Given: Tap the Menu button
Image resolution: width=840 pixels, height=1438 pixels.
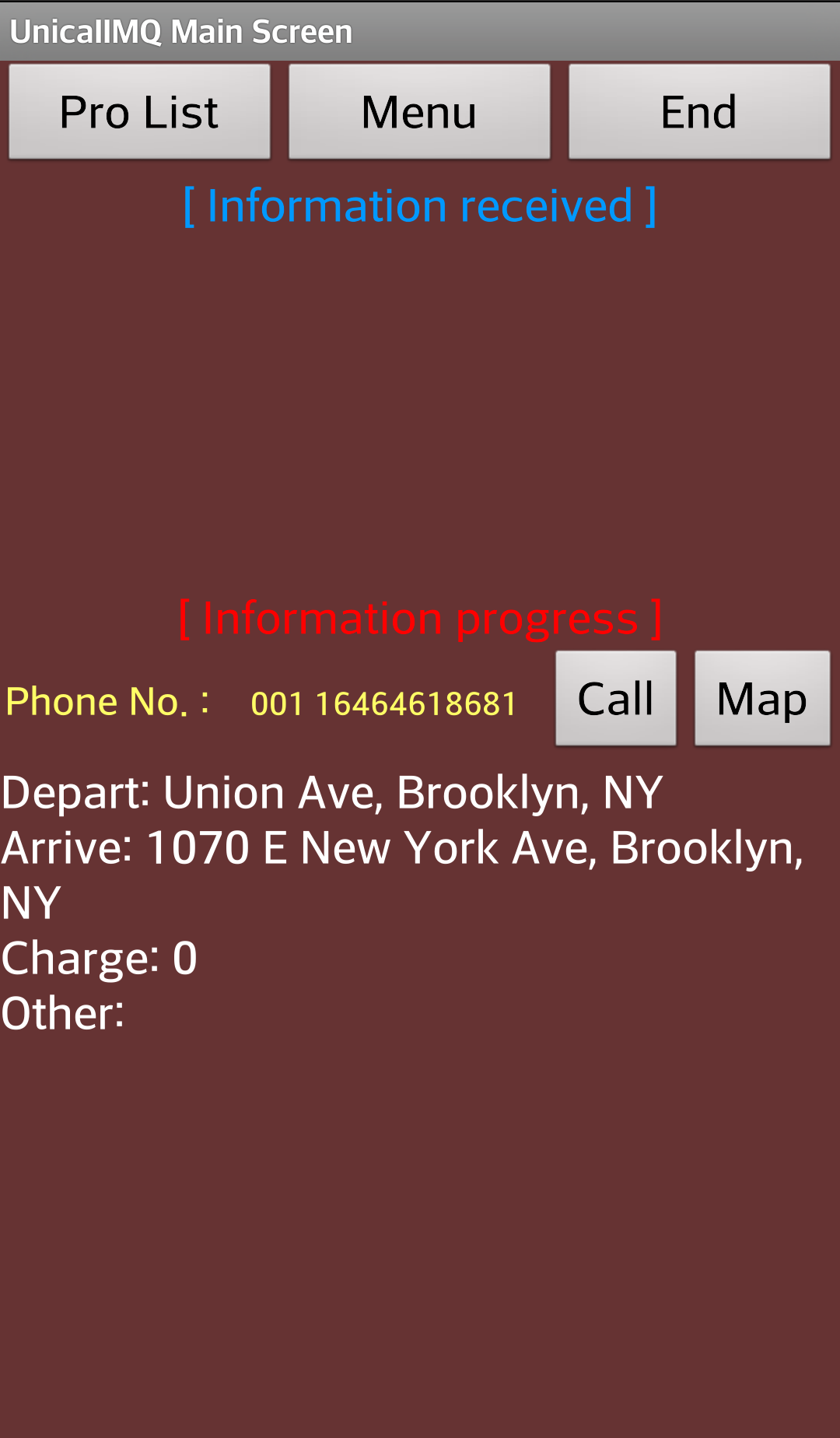Looking at the screenshot, I should [x=419, y=112].
